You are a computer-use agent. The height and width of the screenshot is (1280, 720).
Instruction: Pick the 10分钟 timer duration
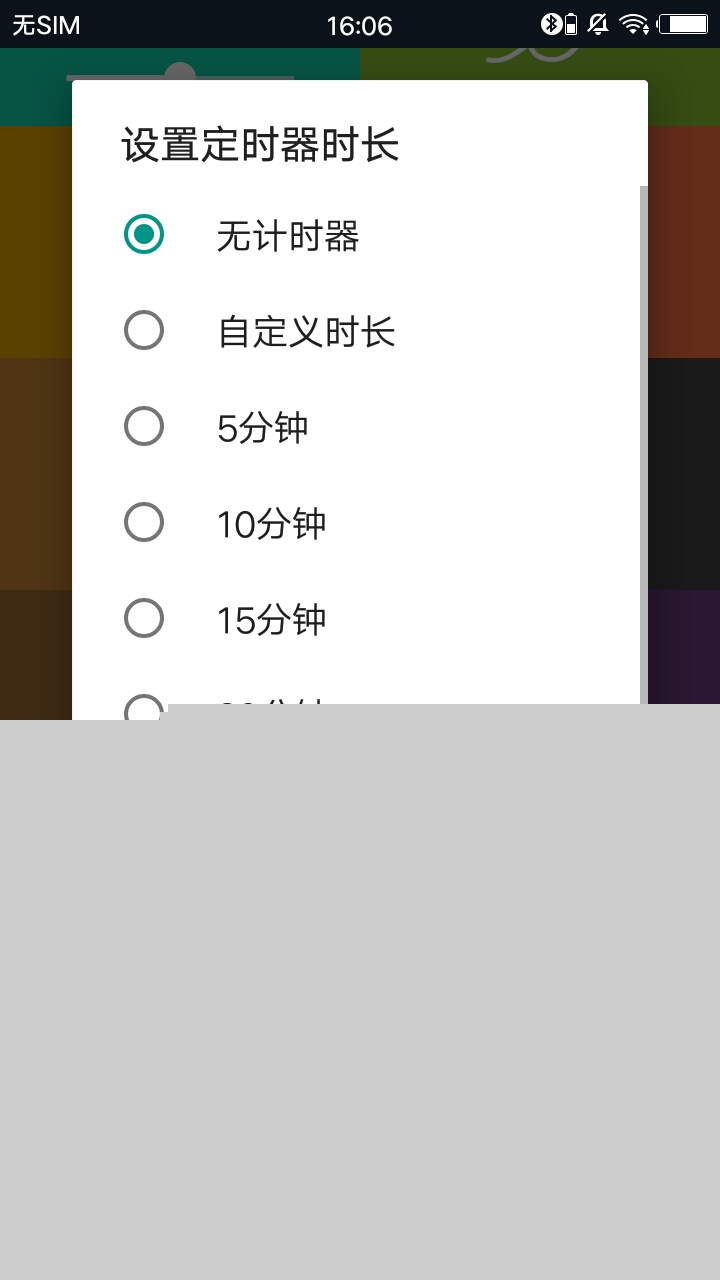(x=356, y=523)
